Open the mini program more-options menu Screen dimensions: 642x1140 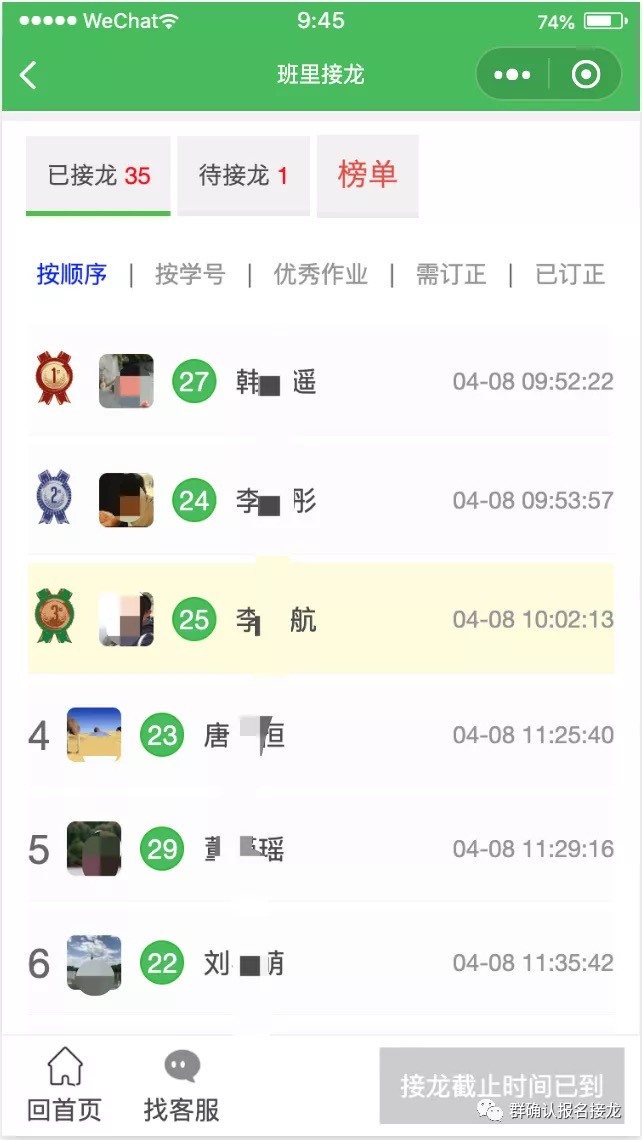512,75
